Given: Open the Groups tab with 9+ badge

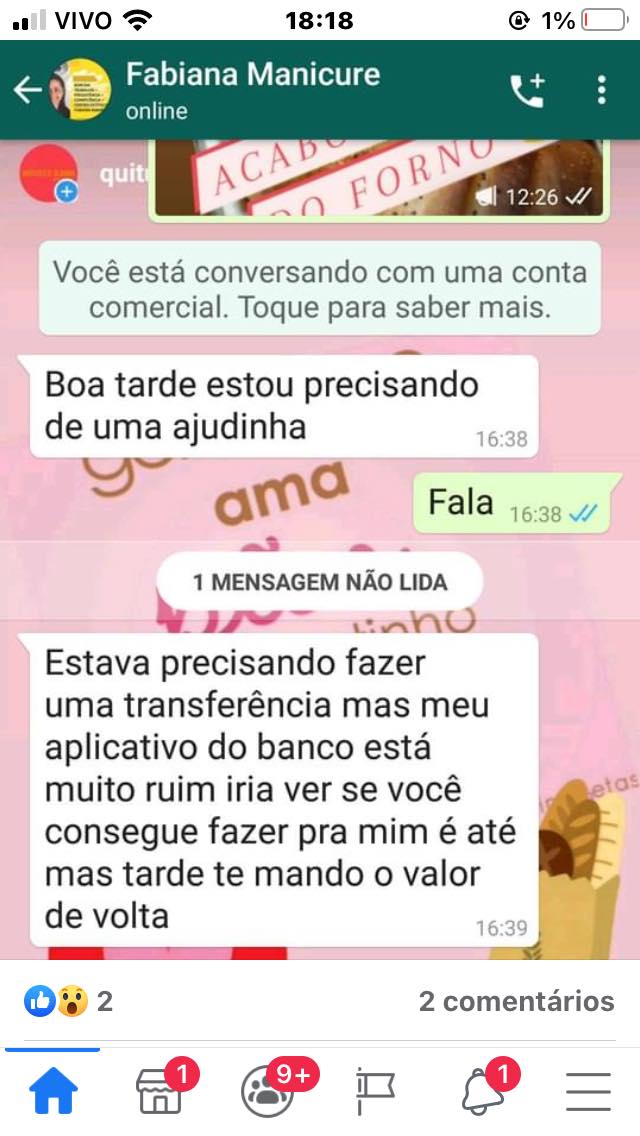Looking at the screenshot, I should (268, 1090).
